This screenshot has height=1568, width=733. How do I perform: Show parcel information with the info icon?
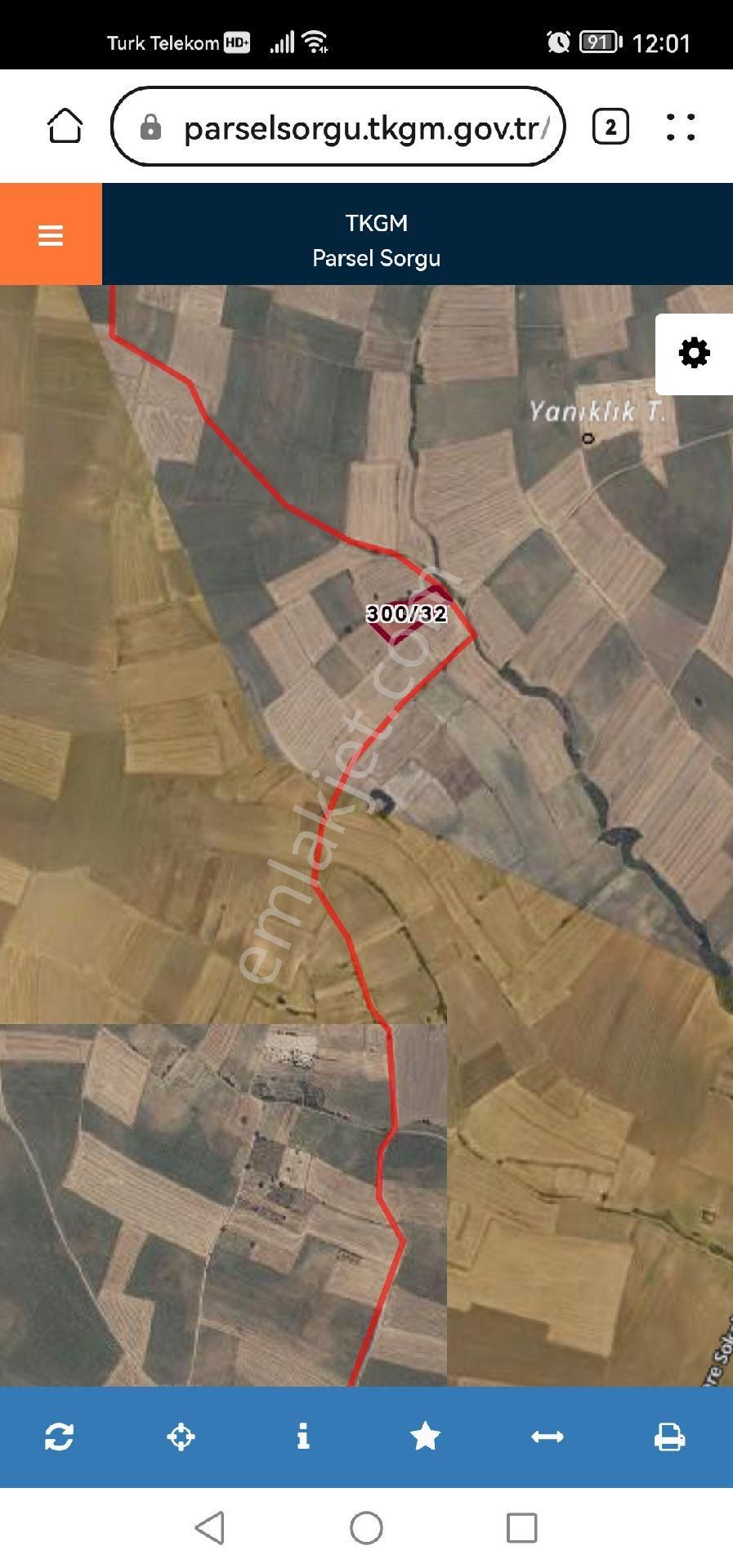(x=303, y=1437)
